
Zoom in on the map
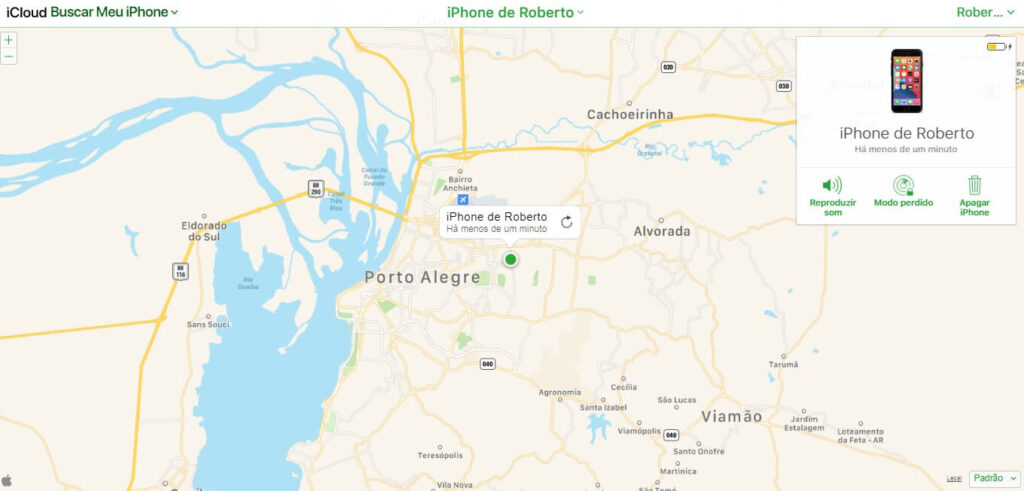[x=9, y=40]
